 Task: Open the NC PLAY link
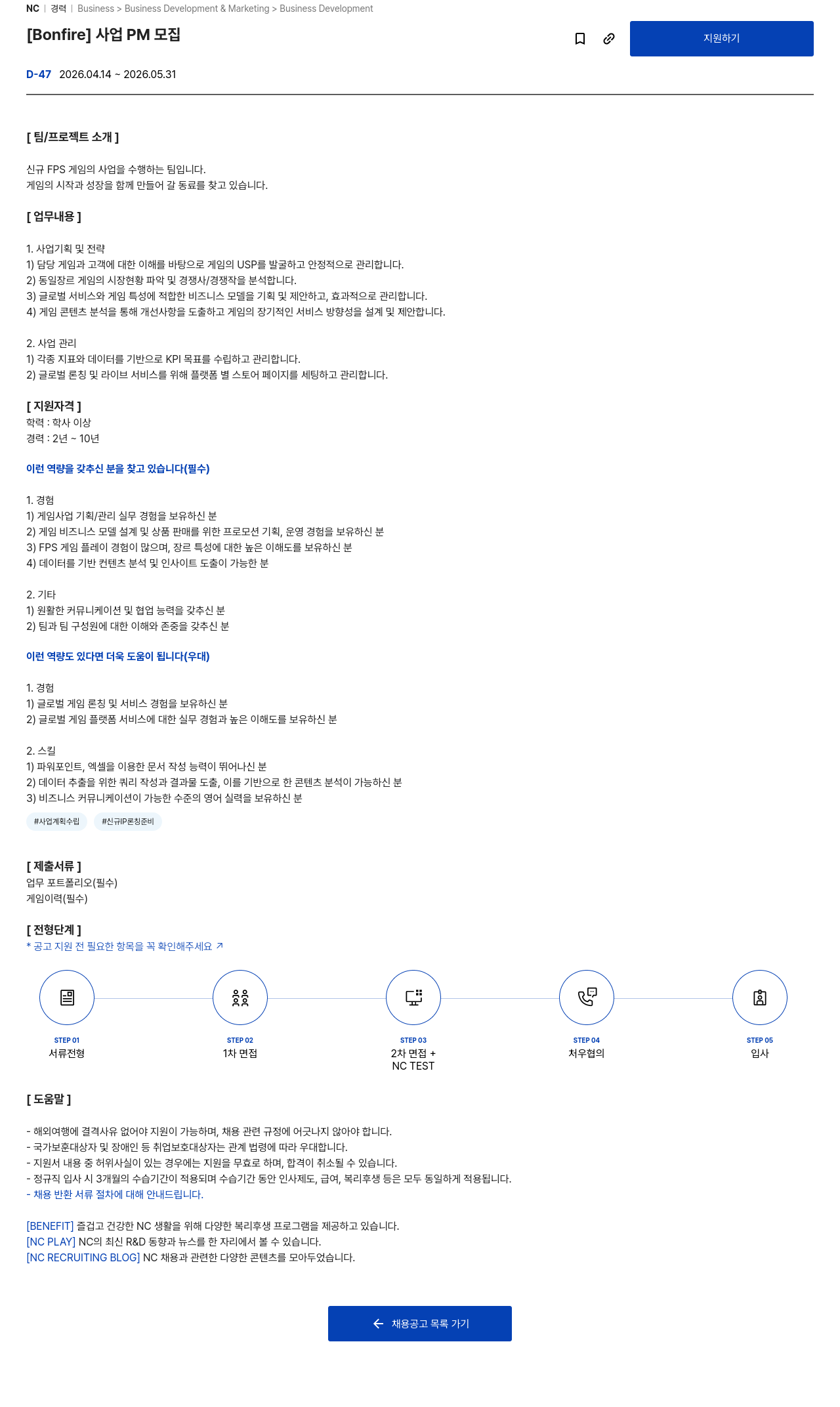coord(51,1242)
